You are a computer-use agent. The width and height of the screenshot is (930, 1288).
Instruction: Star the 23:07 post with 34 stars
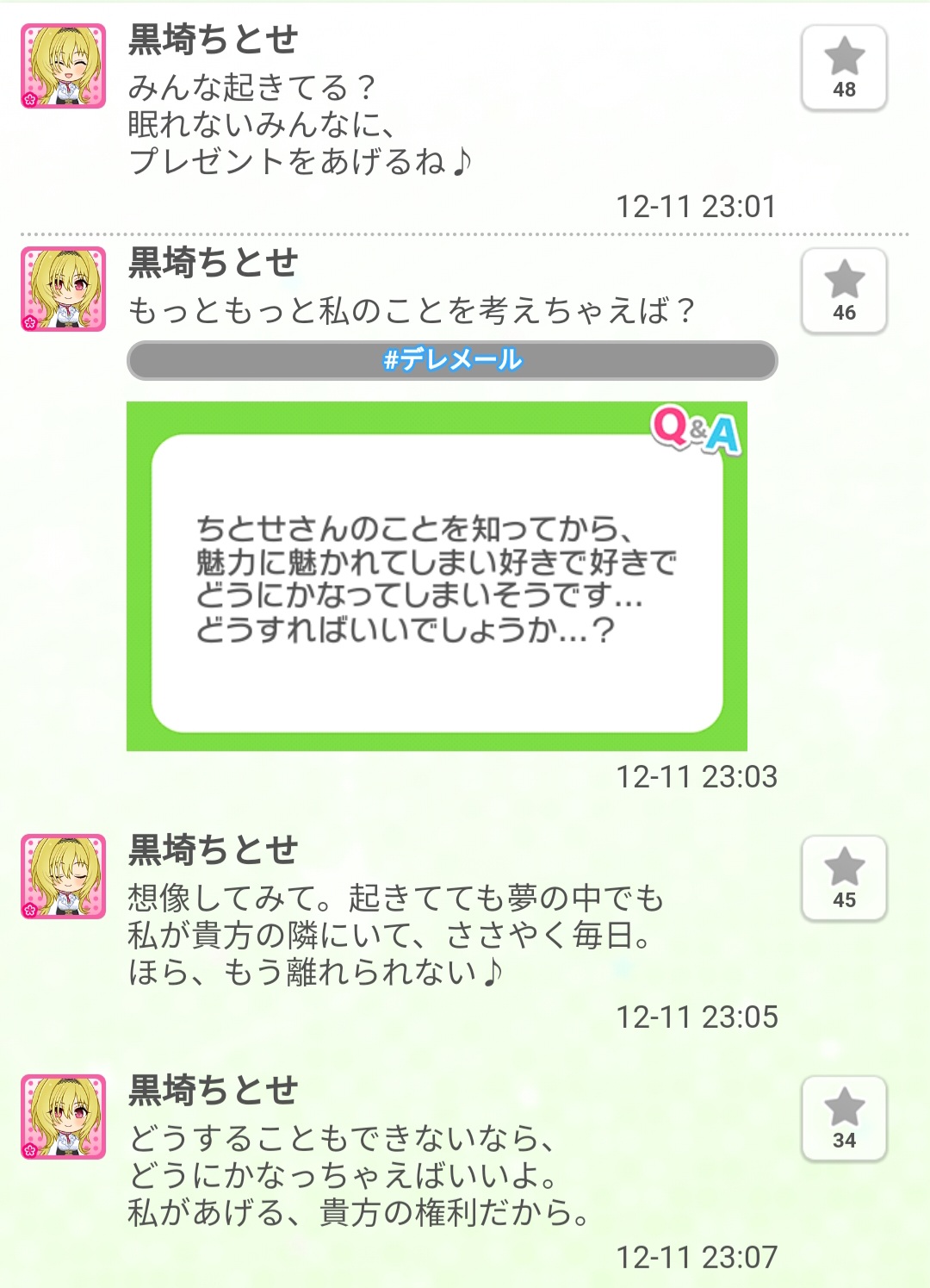(844, 1119)
